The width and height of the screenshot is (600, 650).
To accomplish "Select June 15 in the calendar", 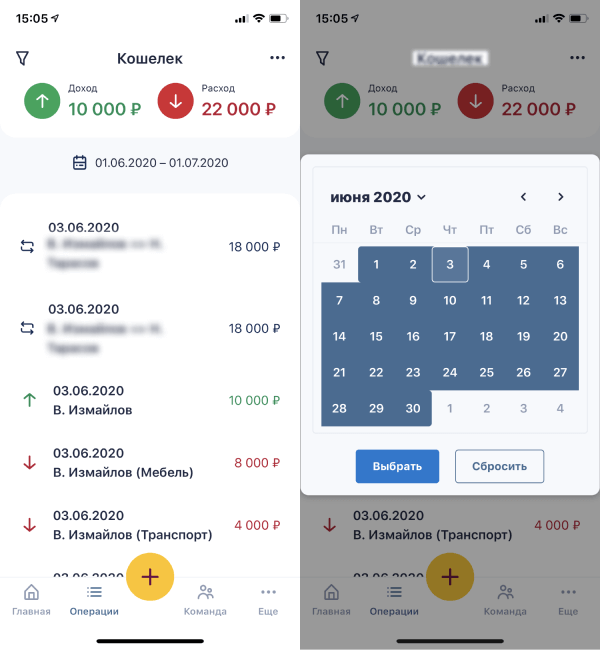I will click(376, 337).
